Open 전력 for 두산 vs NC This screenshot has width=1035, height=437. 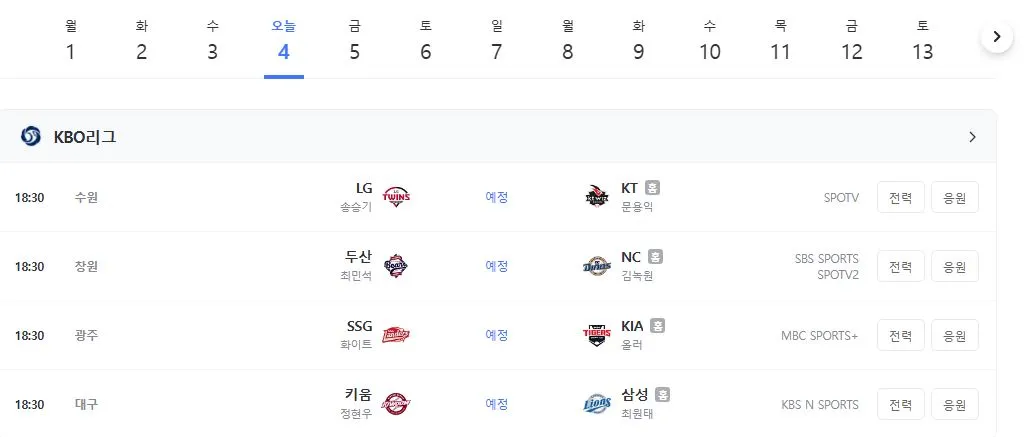(x=900, y=266)
